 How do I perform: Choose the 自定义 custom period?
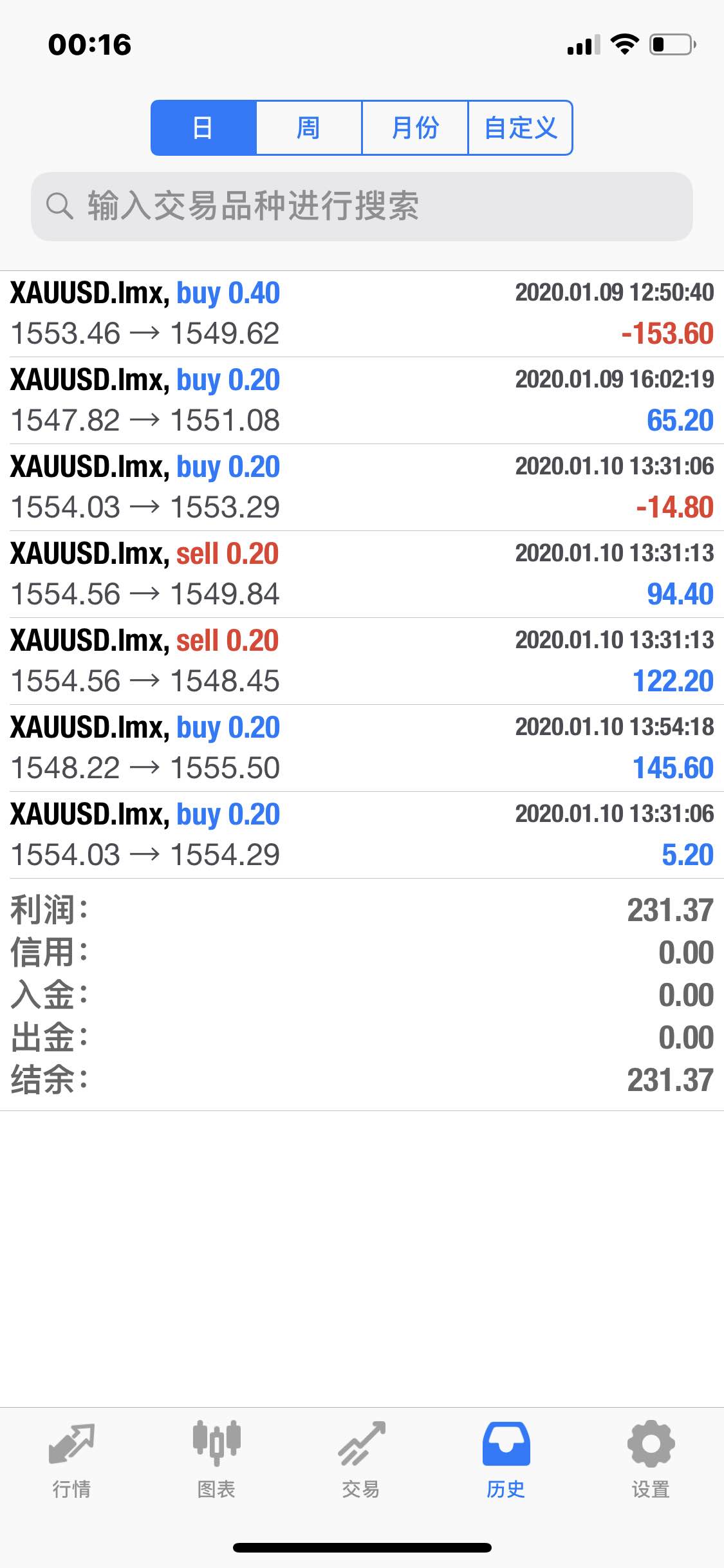click(x=520, y=127)
